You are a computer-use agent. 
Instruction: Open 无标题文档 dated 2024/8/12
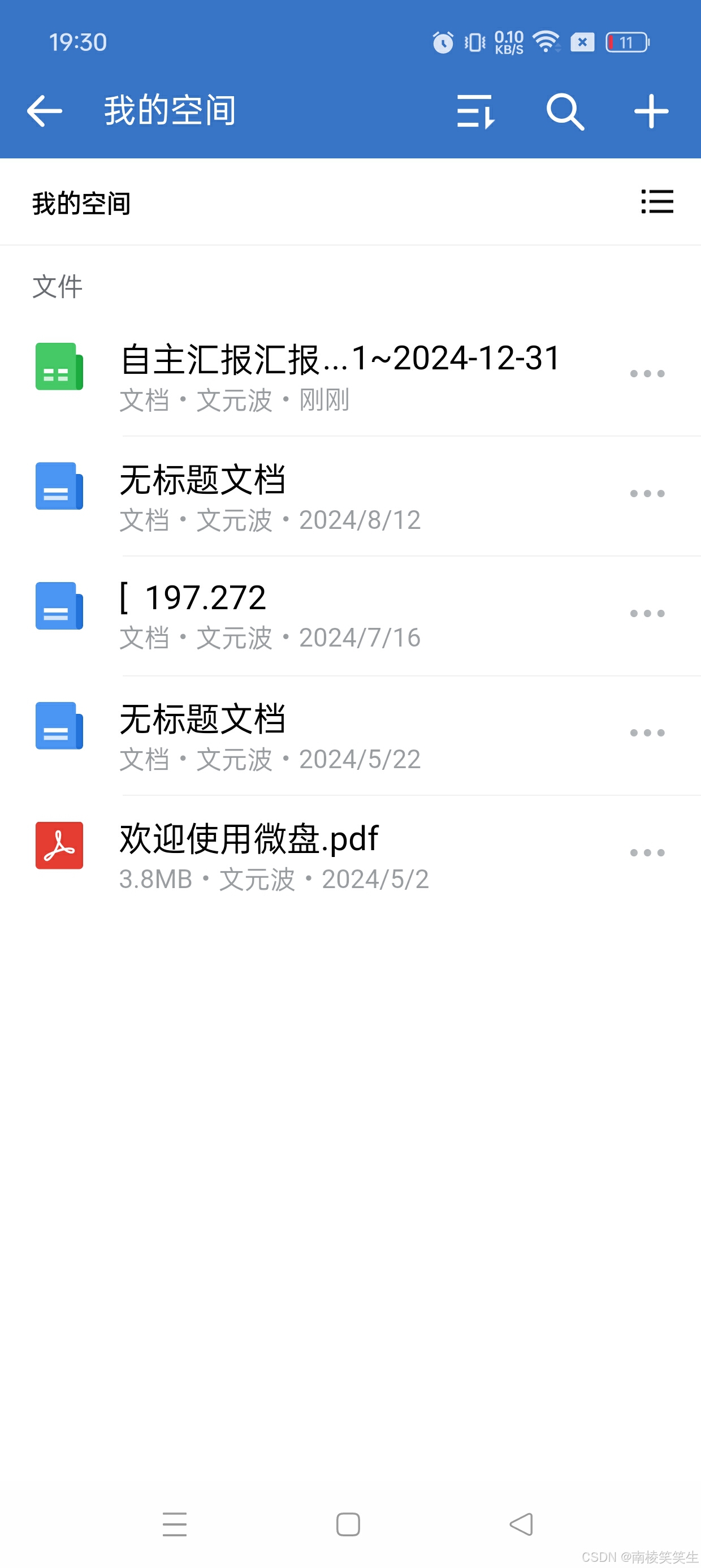(x=268, y=496)
